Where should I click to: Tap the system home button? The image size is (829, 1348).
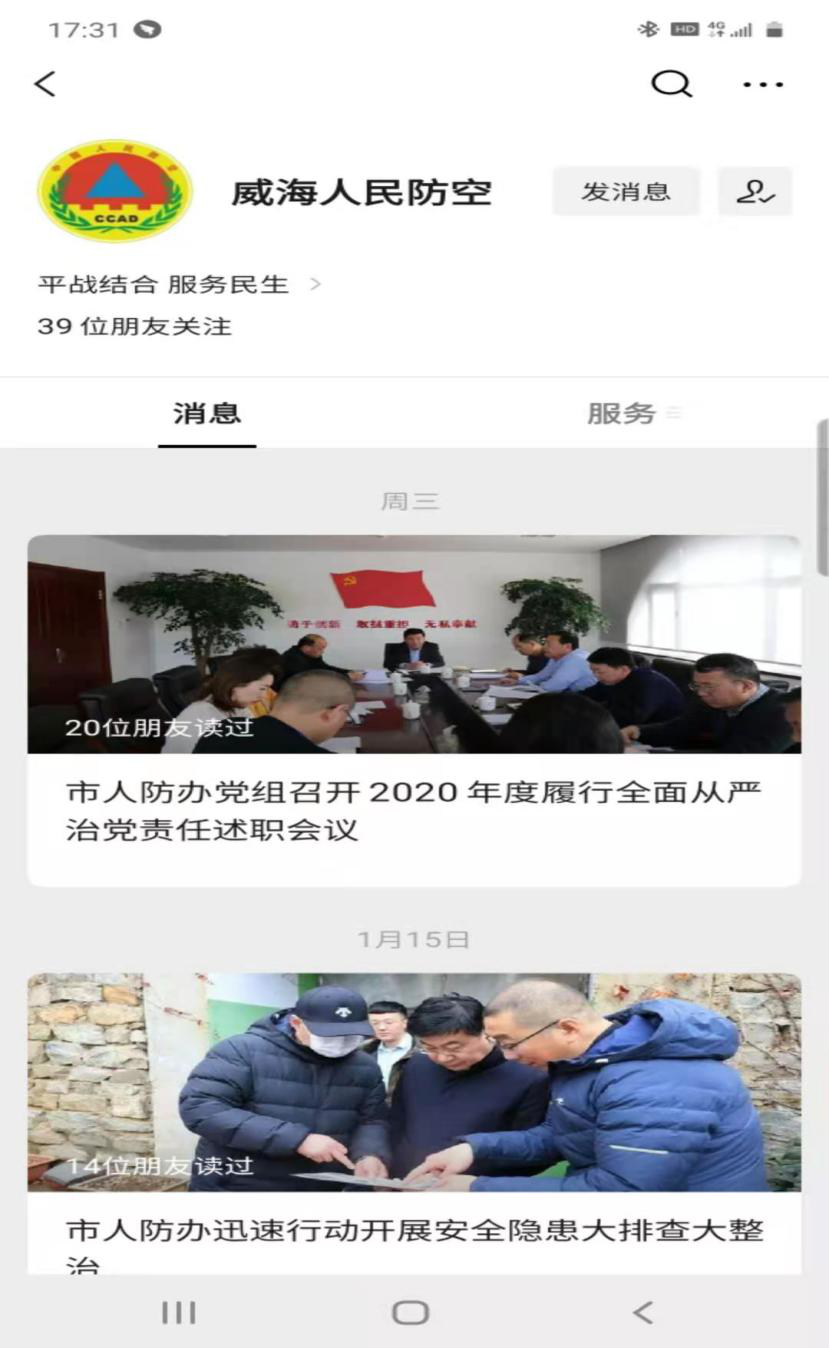click(410, 1312)
